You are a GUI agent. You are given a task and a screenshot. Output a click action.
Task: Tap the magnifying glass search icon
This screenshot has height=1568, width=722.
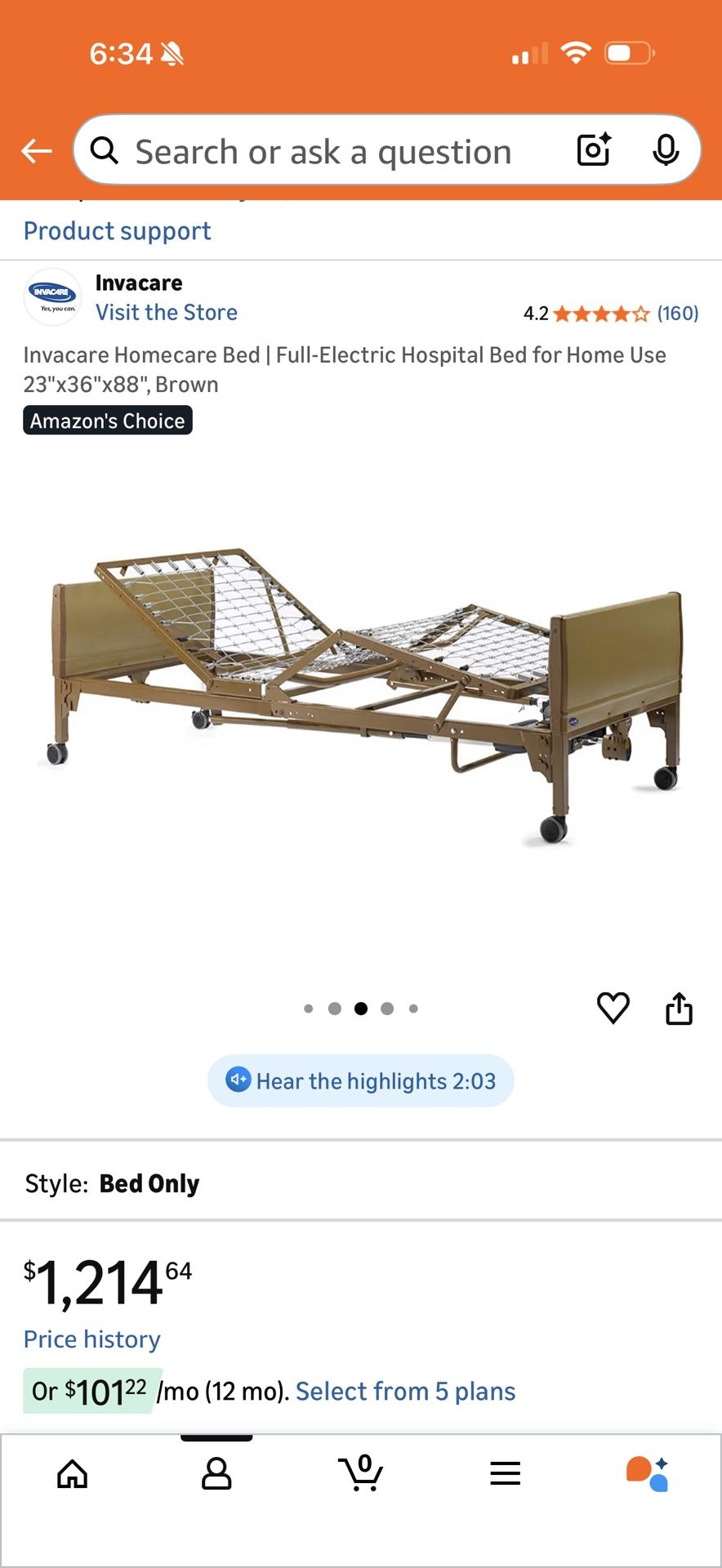coord(105,150)
